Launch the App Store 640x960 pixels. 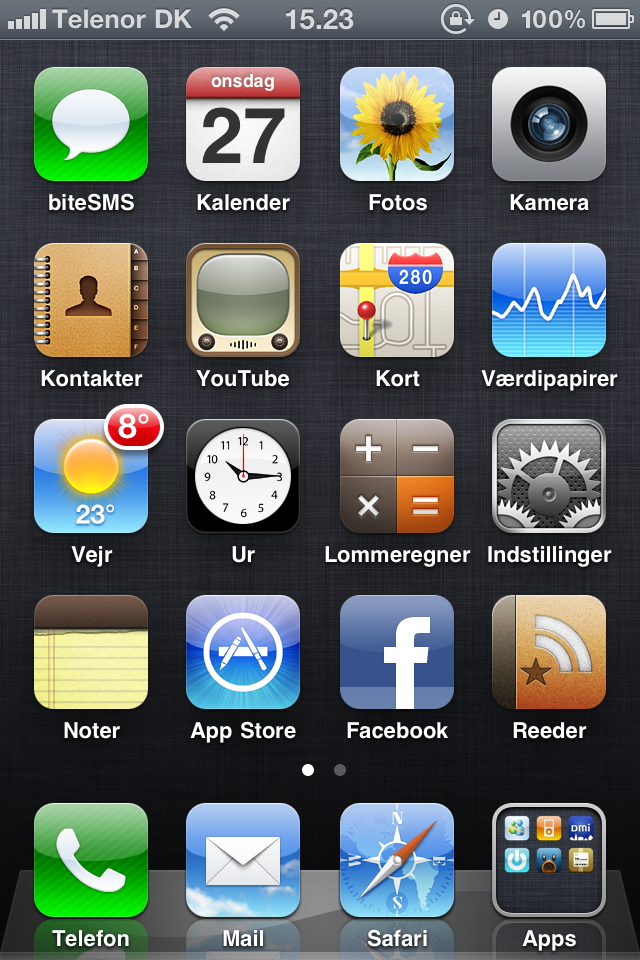[243, 653]
